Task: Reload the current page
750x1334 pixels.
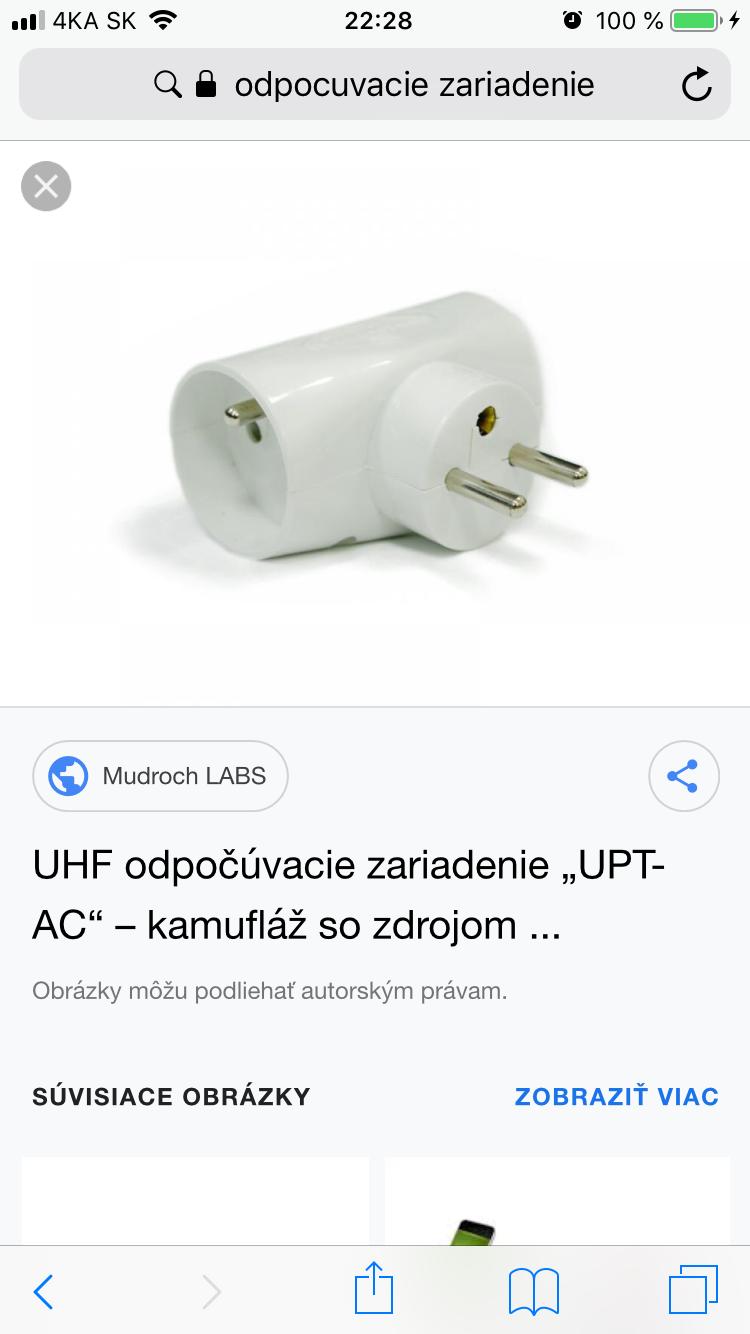Action: tap(696, 86)
